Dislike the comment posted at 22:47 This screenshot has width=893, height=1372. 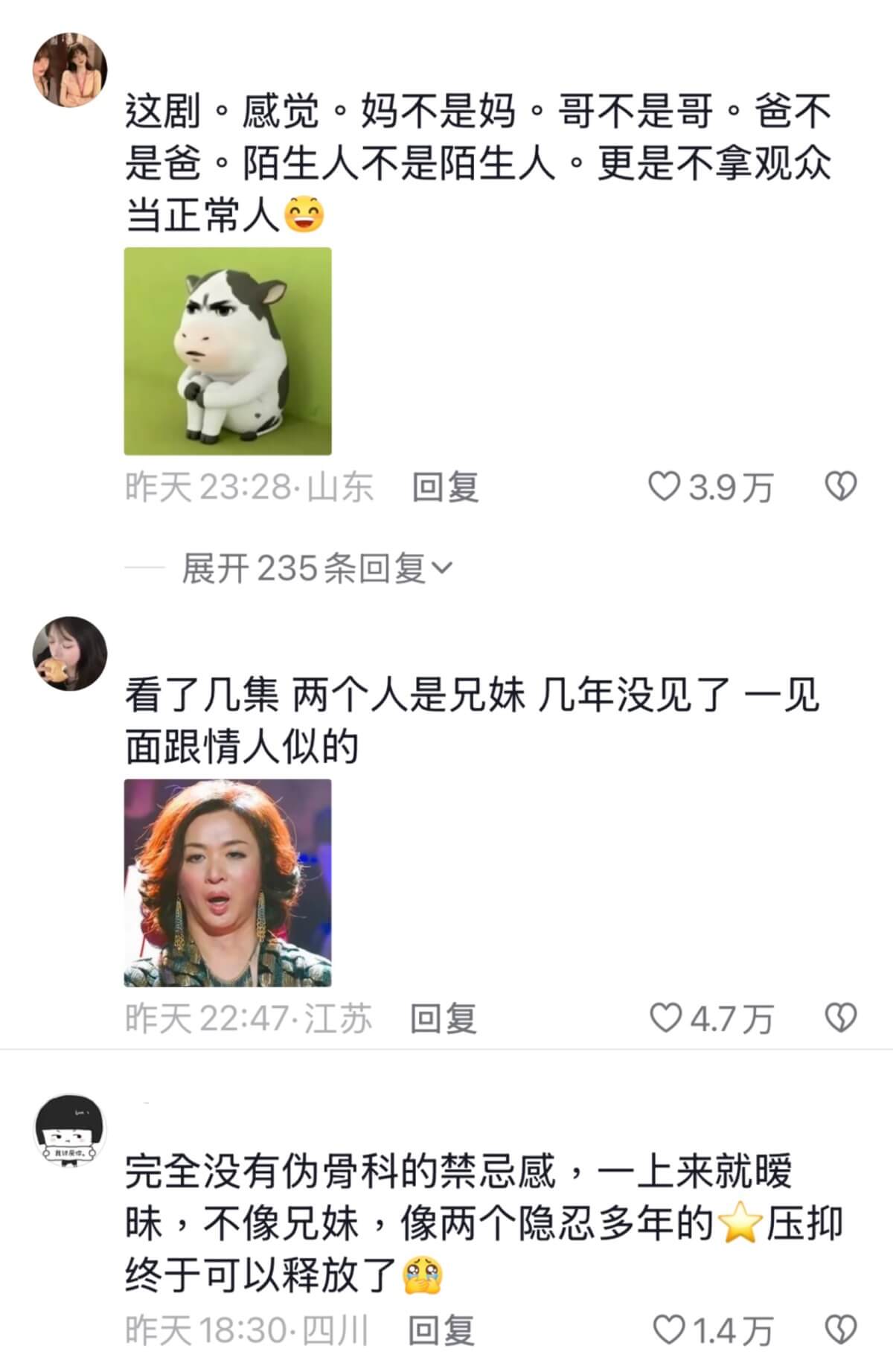(x=841, y=1018)
